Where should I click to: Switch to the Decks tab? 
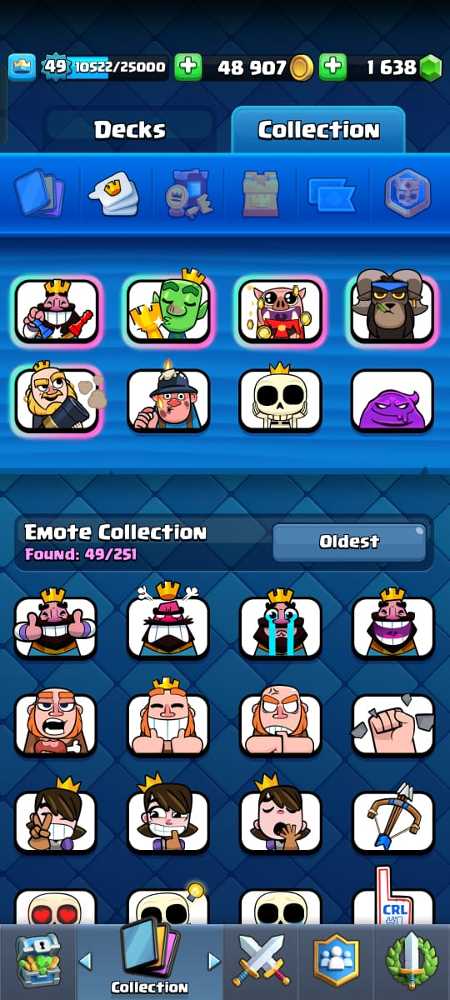[129, 130]
